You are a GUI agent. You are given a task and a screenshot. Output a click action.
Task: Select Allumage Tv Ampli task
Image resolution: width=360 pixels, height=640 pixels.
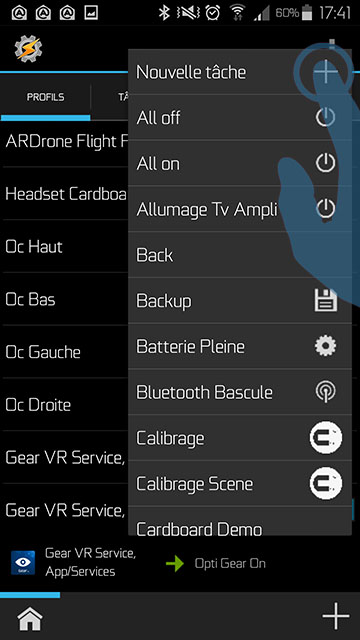pyautogui.click(x=240, y=209)
